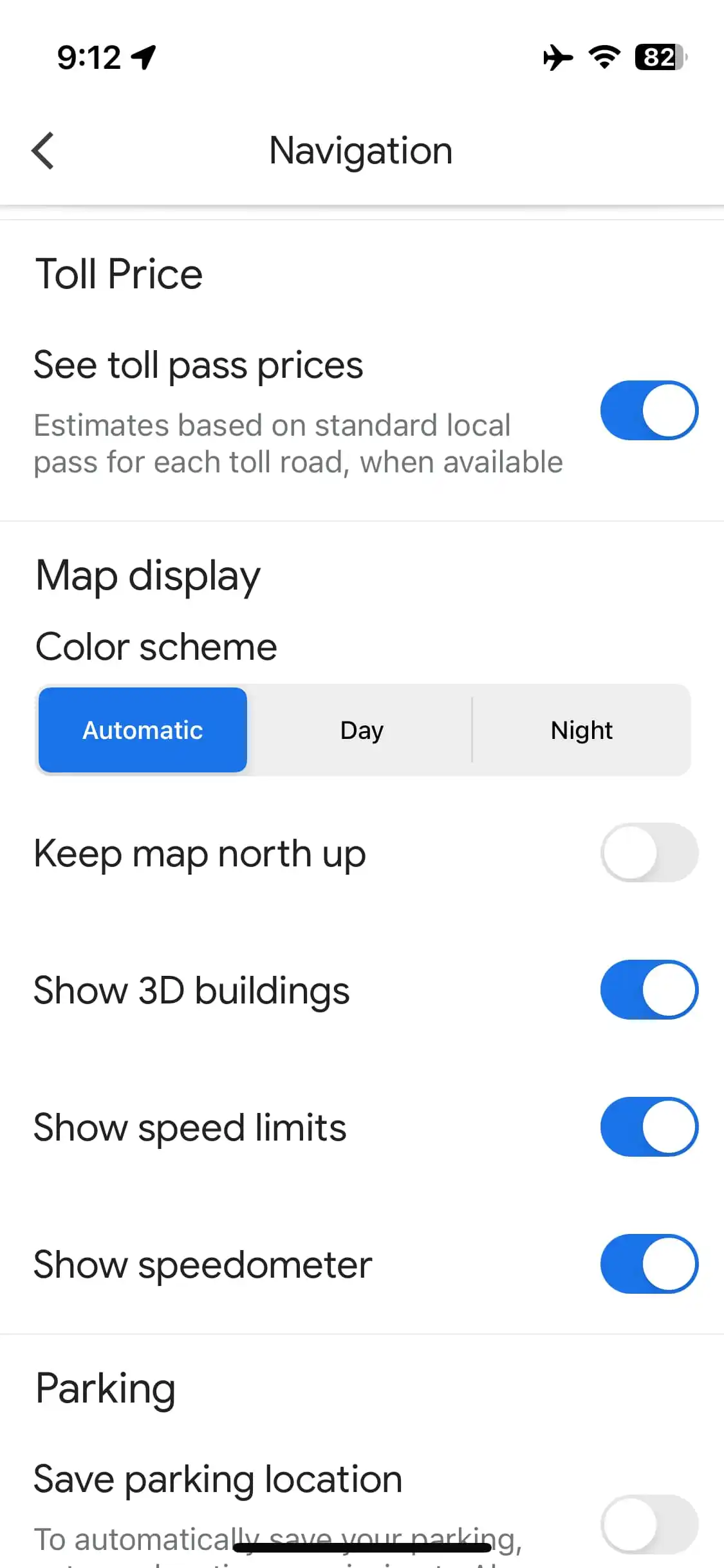The image size is (724, 1568).
Task: Select Automatic color scheme
Action: 143,730
